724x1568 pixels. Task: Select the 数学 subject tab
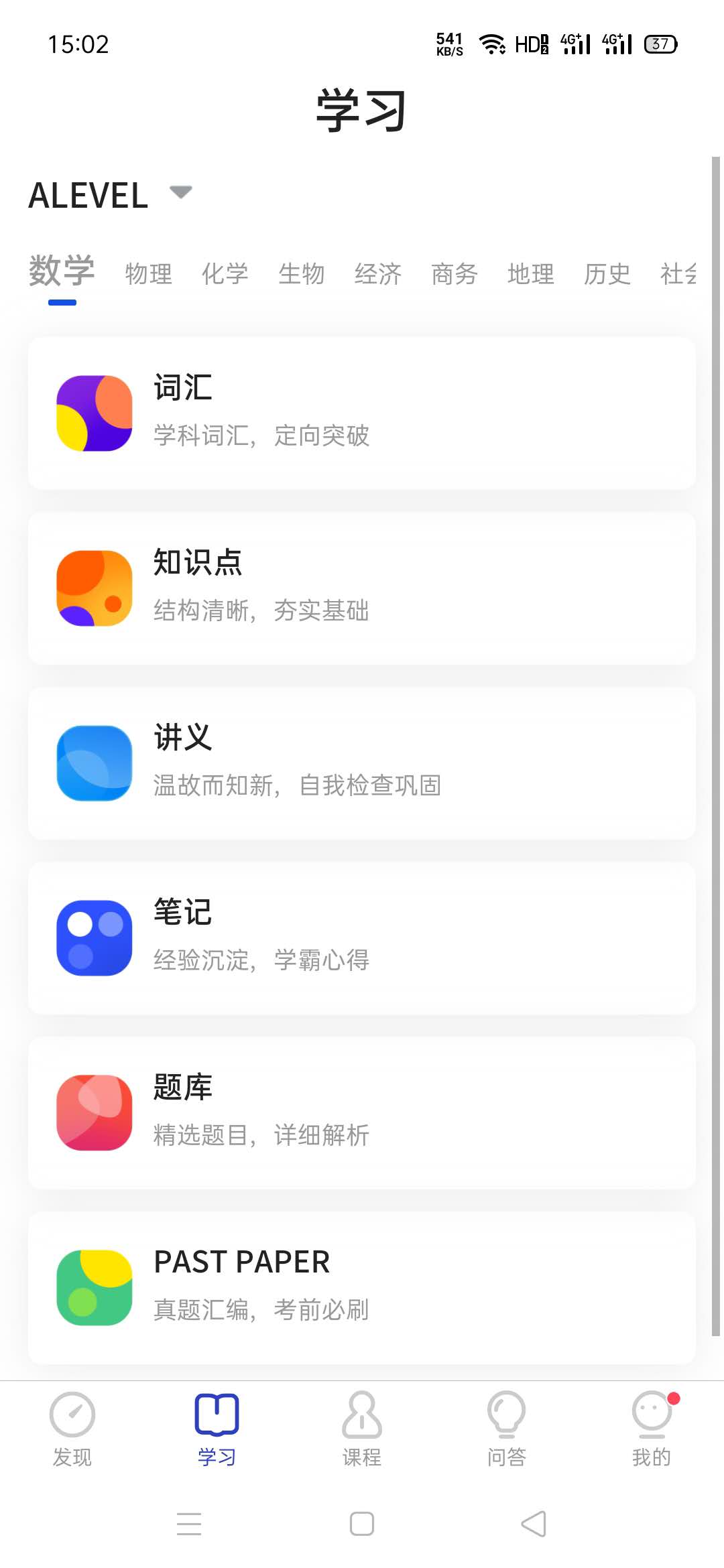[62, 271]
